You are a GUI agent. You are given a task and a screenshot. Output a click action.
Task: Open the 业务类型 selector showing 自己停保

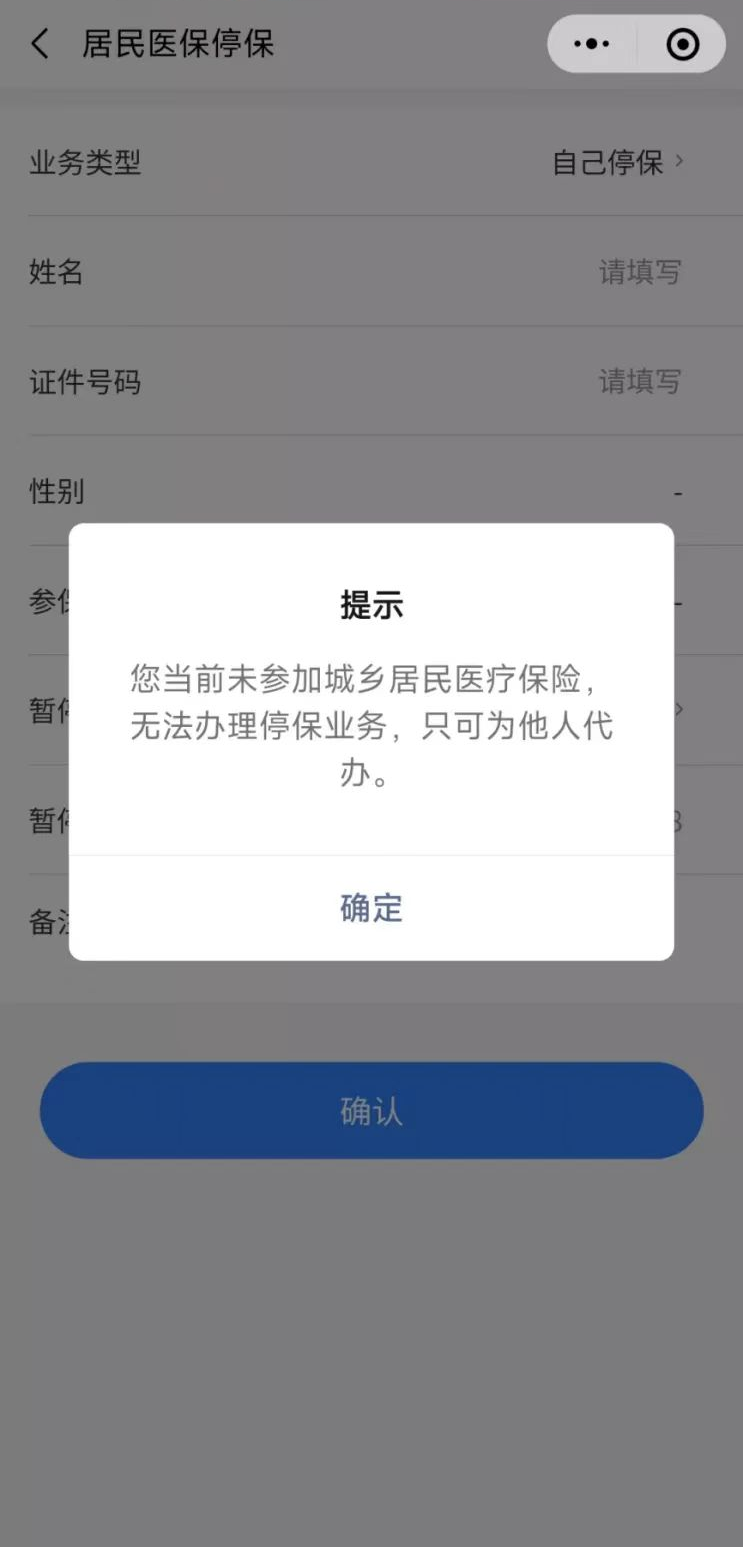[617, 162]
